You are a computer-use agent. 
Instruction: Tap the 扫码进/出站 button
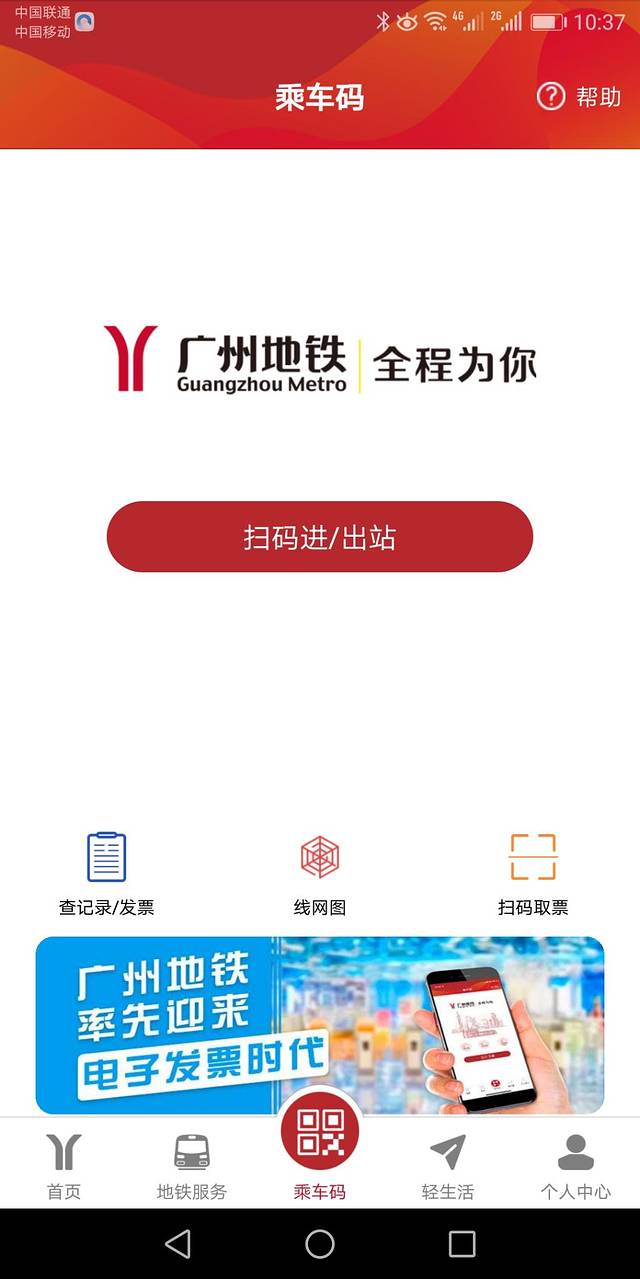[320, 537]
